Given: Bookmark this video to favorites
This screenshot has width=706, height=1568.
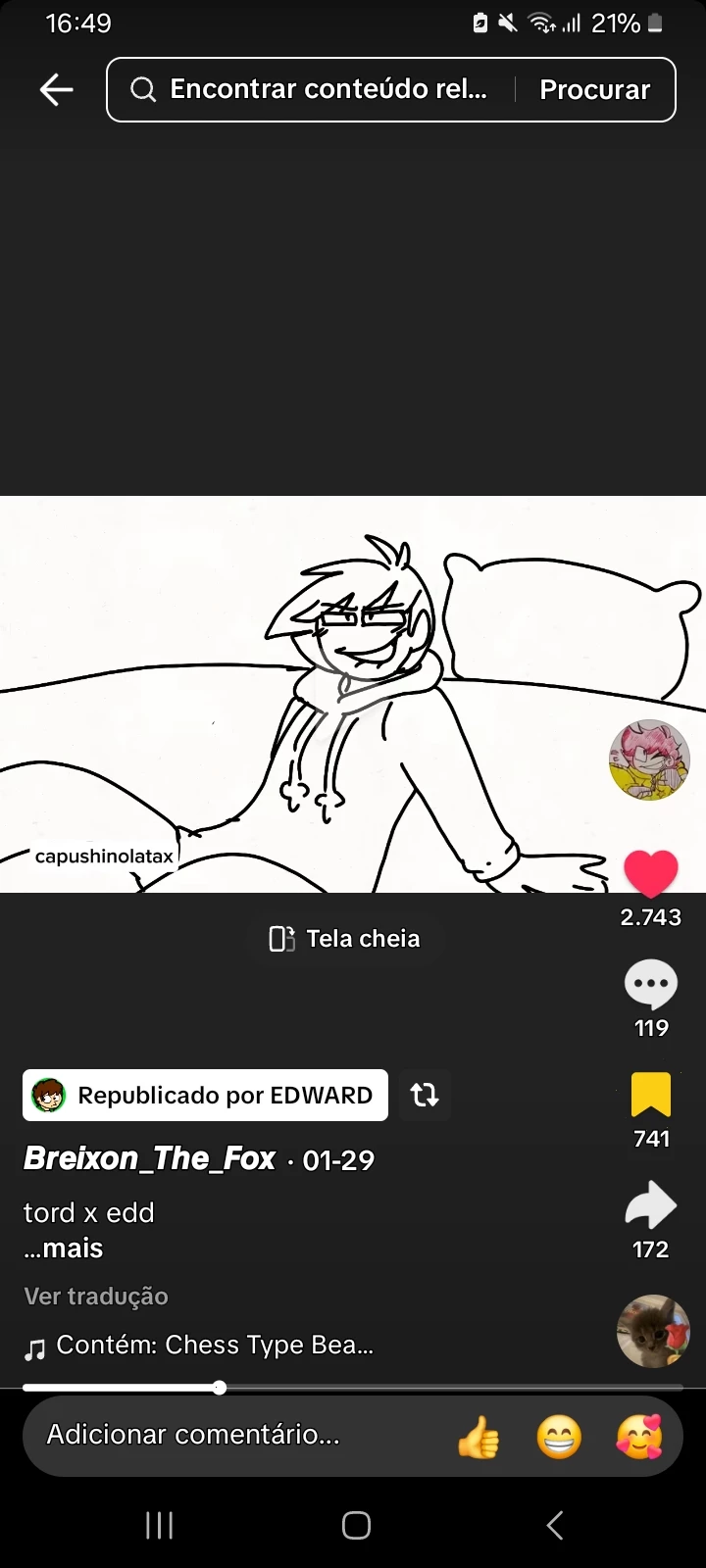Looking at the screenshot, I should (x=650, y=1096).
